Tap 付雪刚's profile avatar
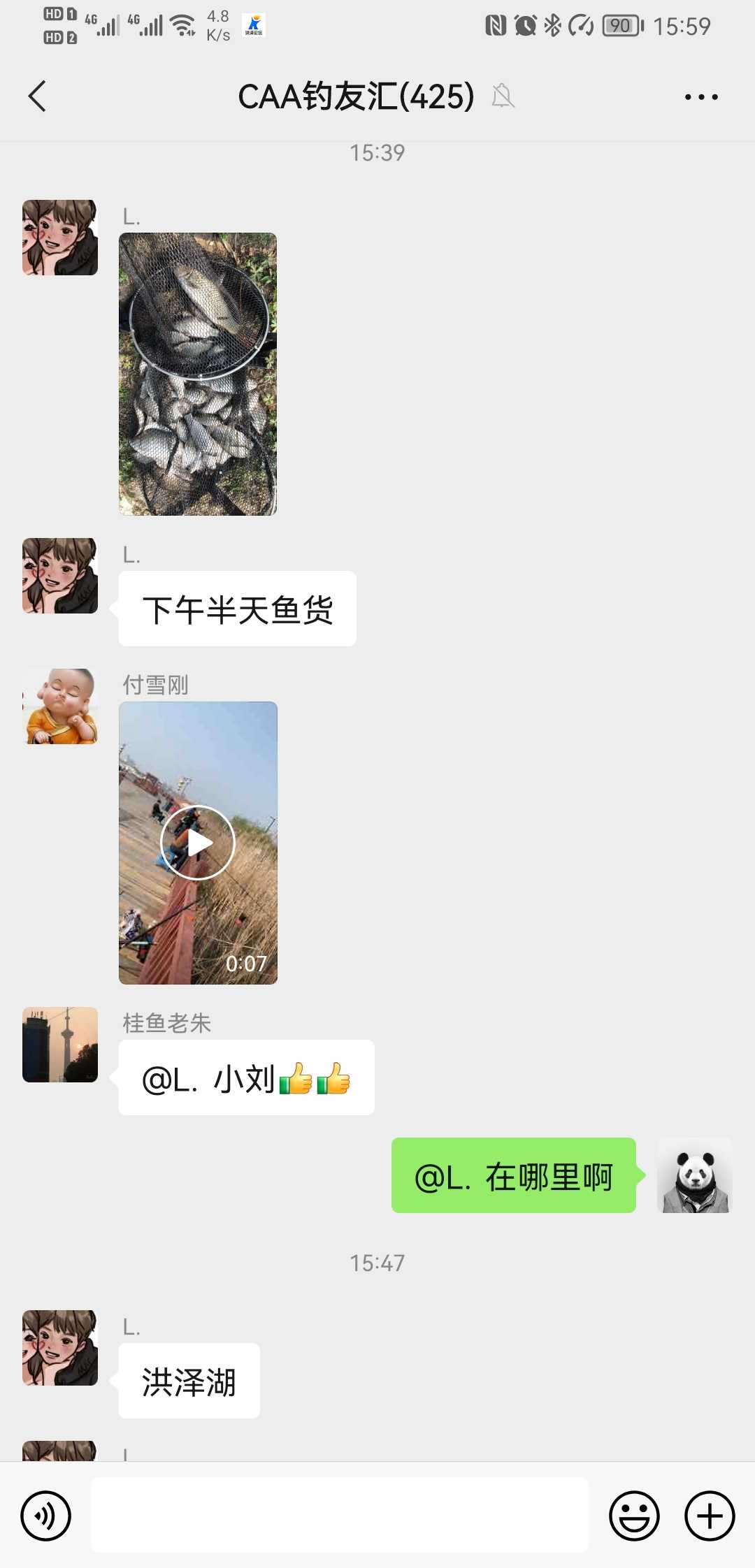This screenshot has width=755, height=1568. [60, 706]
